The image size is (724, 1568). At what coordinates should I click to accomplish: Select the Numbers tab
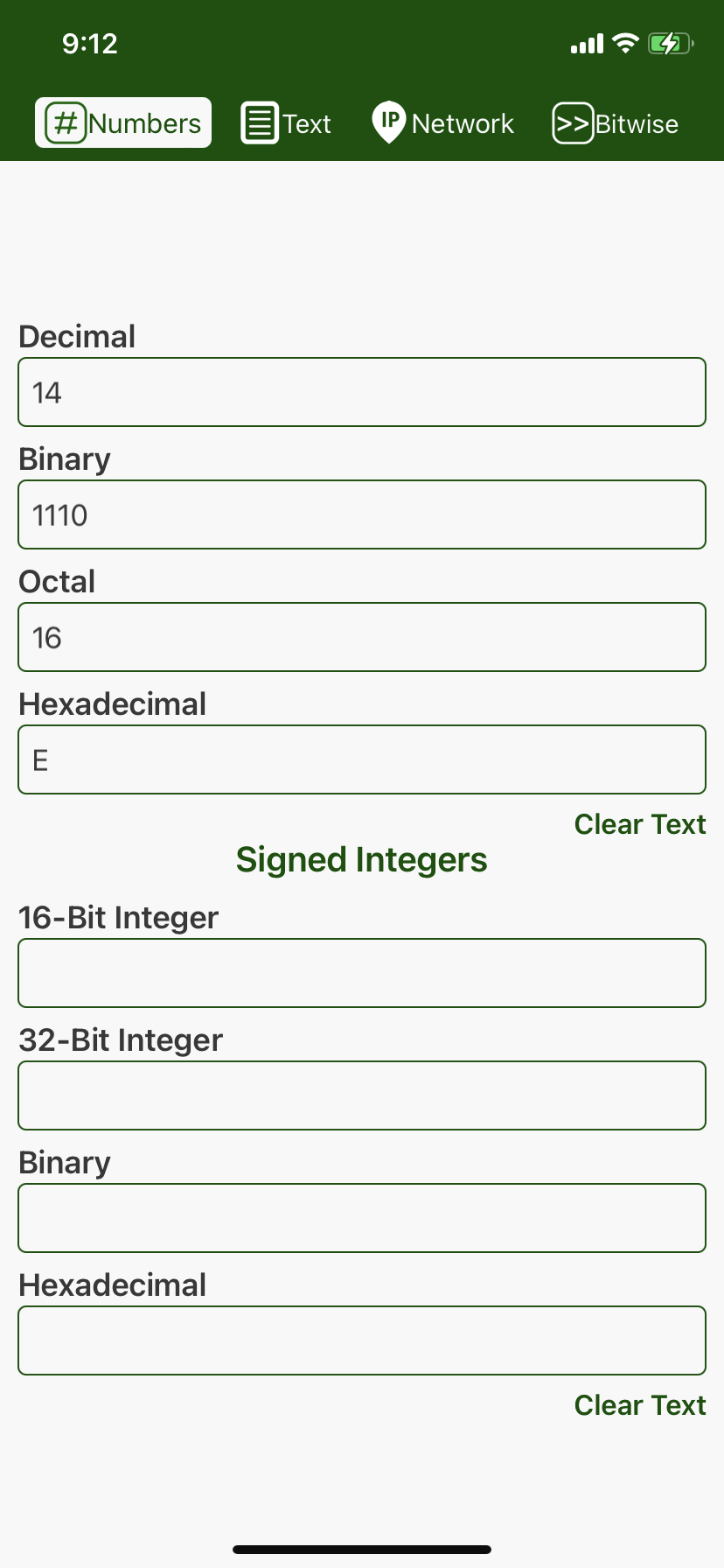tap(123, 123)
